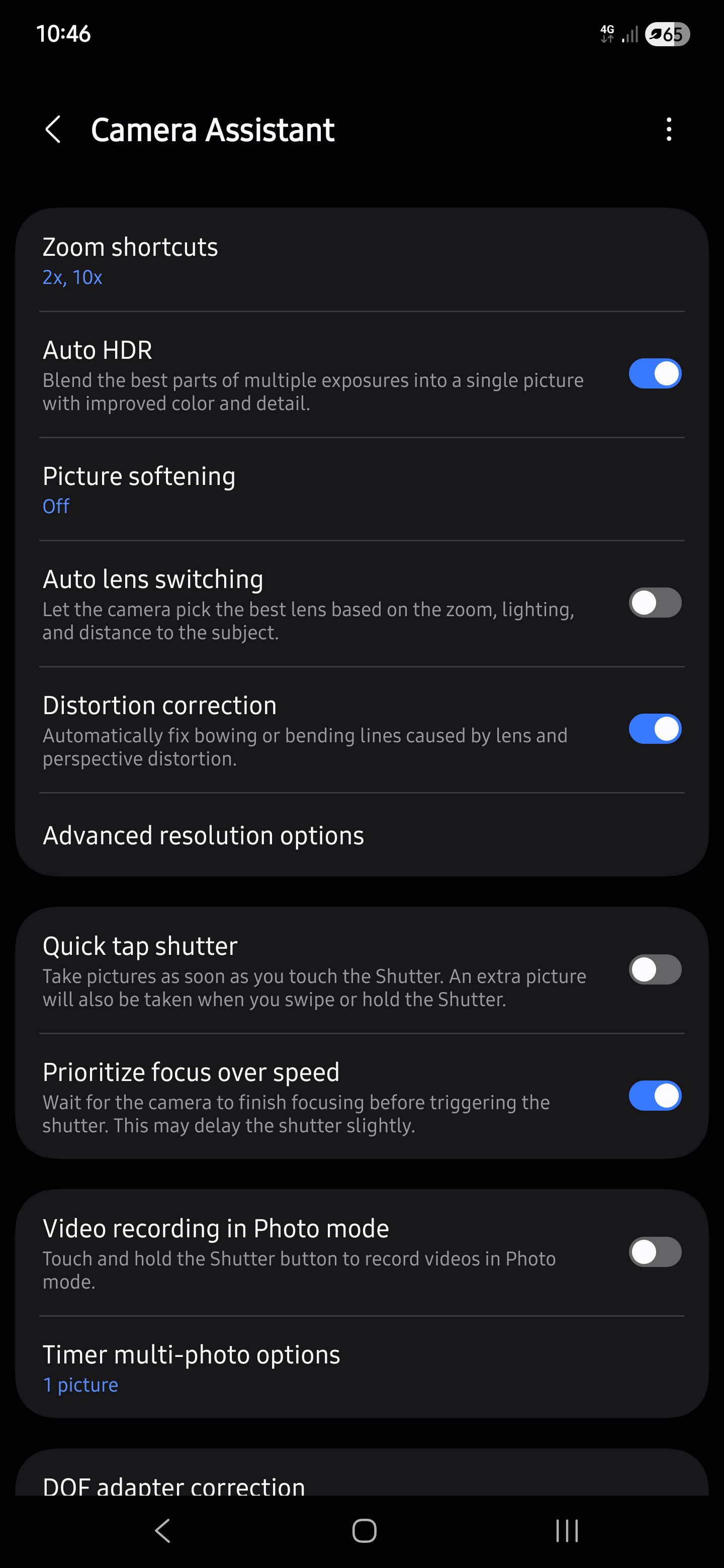Enable Auto lens switching

pyautogui.click(x=655, y=603)
